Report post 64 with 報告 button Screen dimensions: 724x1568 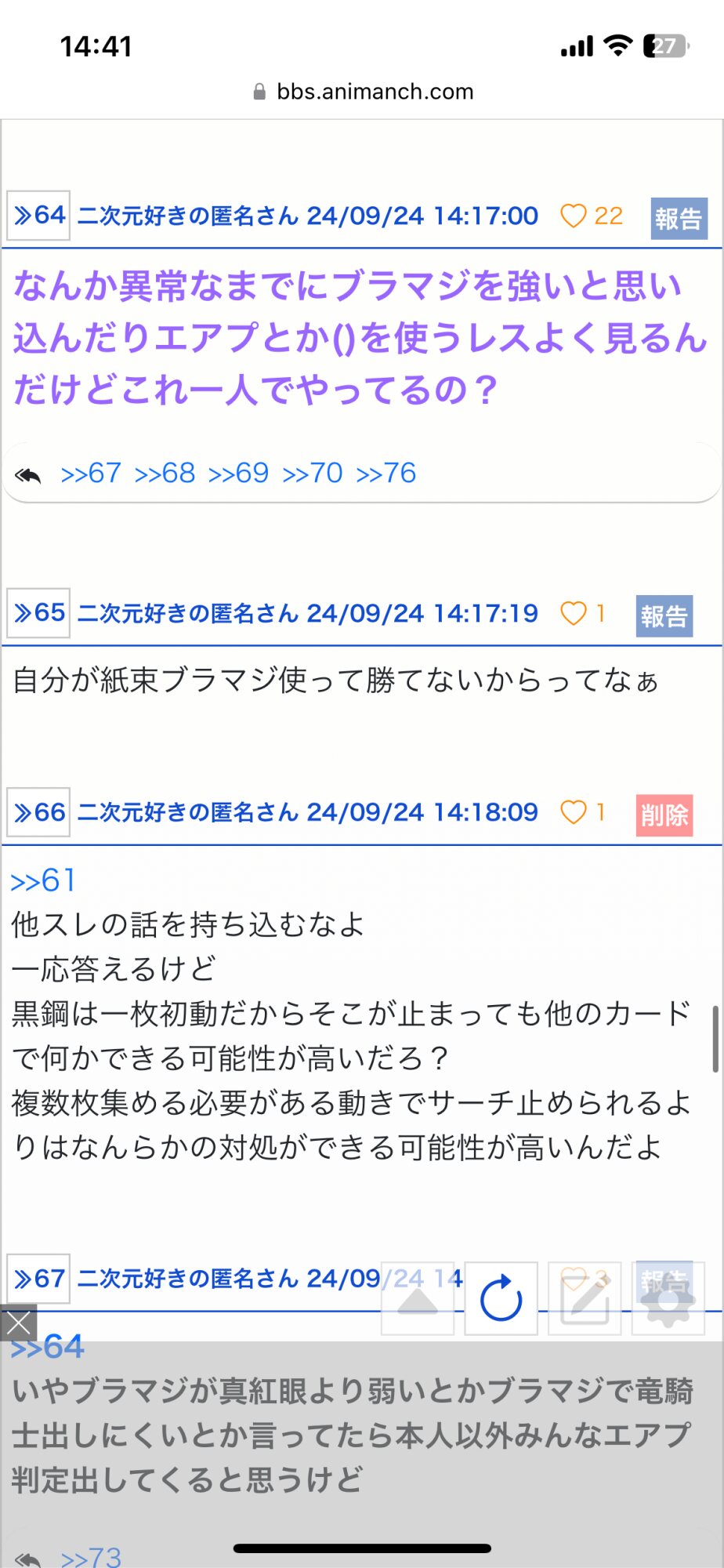click(x=679, y=218)
